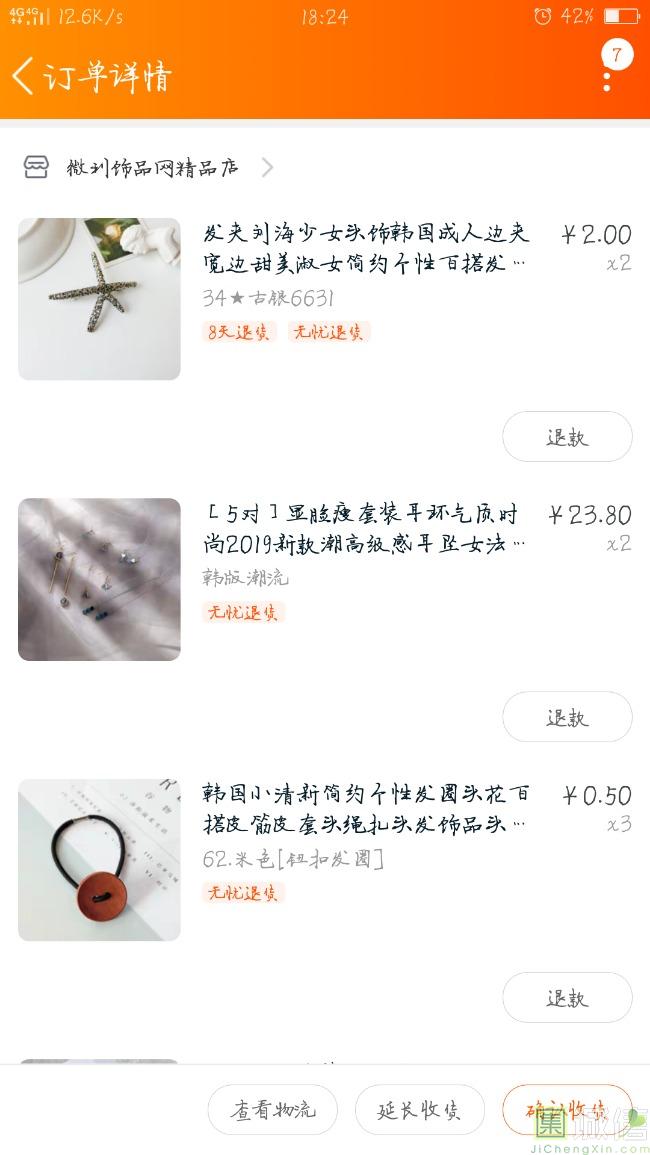Select 延长收货 to extend receipt time

[x=420, y=1110]
